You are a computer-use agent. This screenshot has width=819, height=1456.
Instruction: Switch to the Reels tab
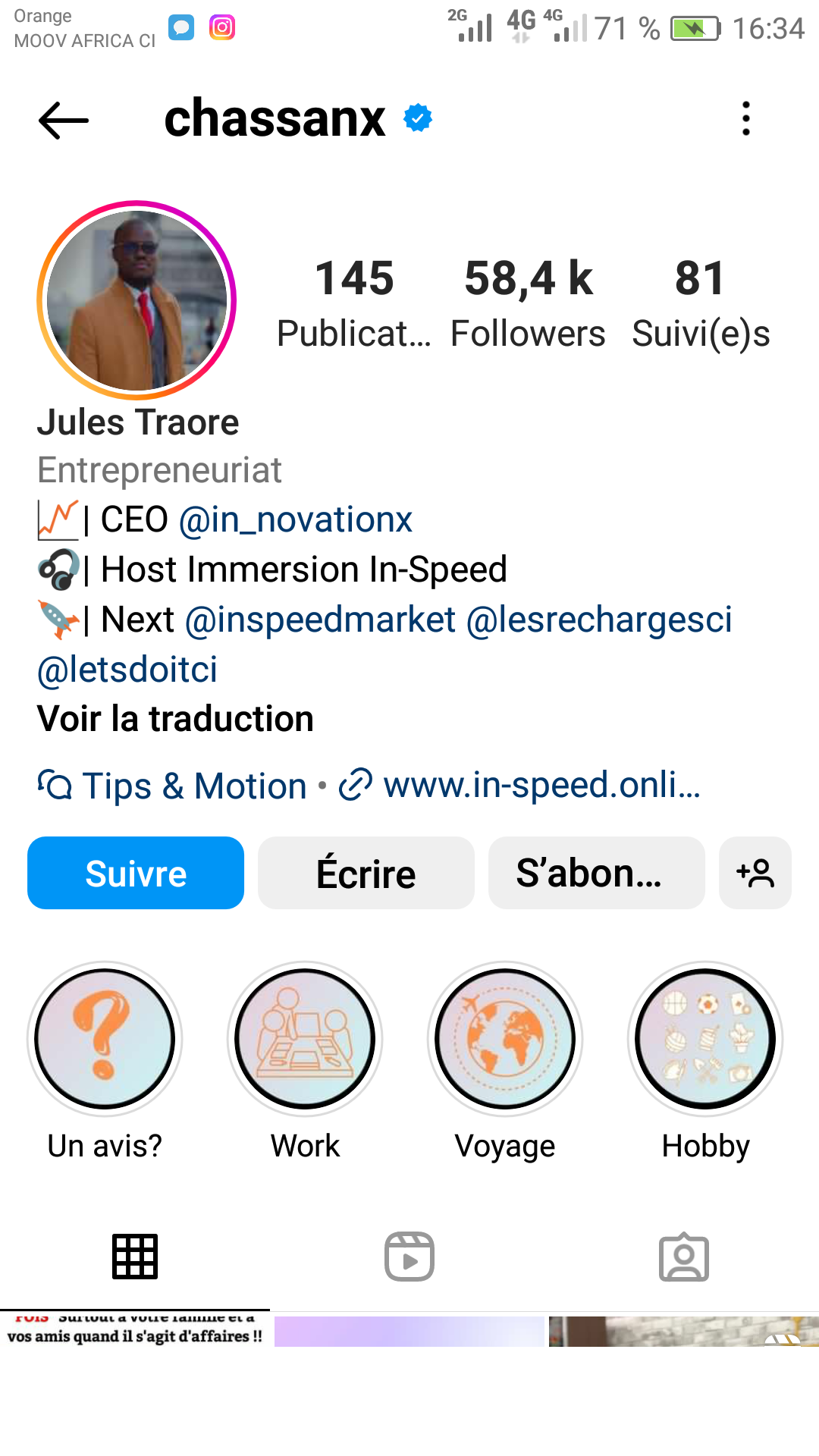409,1257
